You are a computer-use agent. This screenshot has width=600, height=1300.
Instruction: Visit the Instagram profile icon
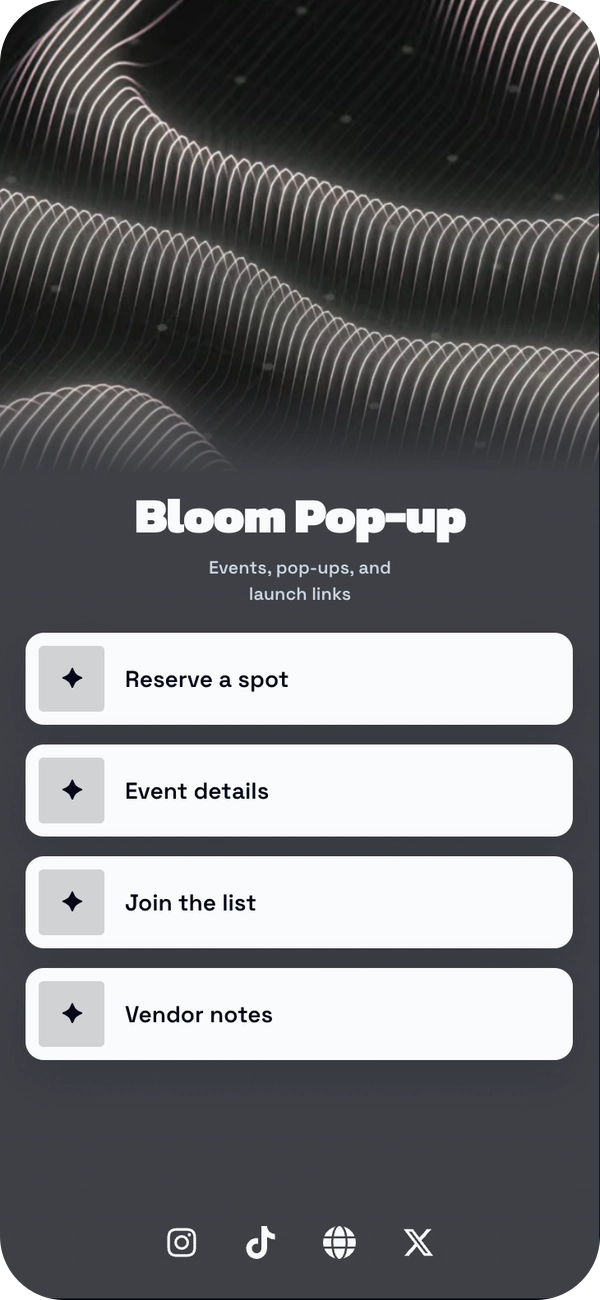click(x=181, y=1243)
